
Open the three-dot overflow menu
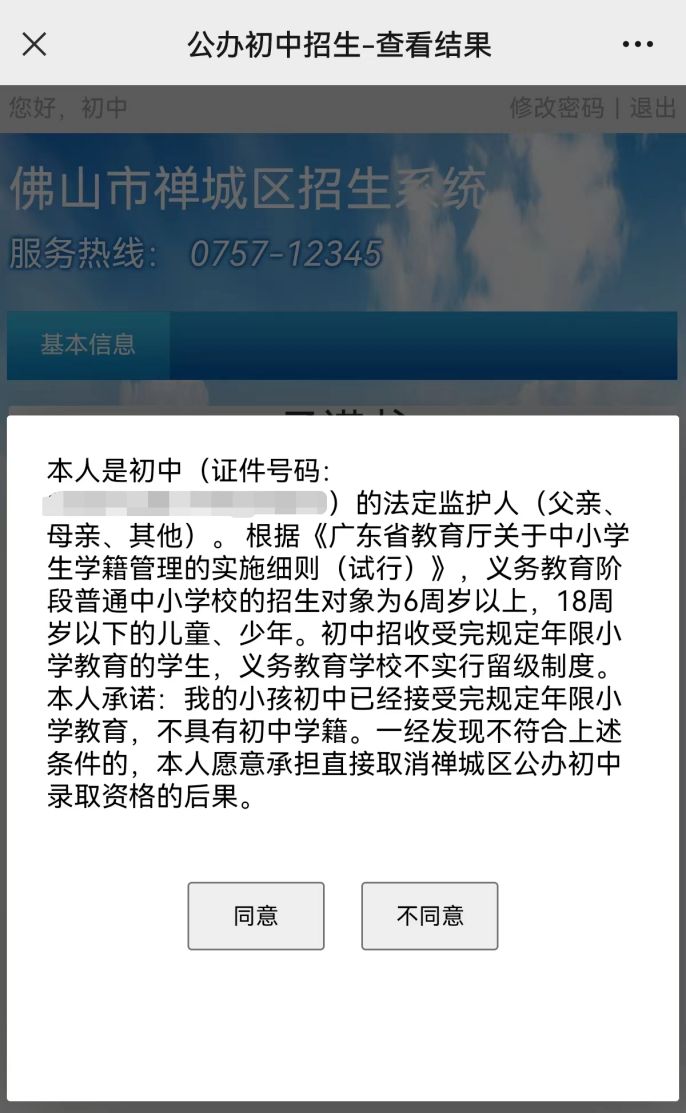[637, 45]
